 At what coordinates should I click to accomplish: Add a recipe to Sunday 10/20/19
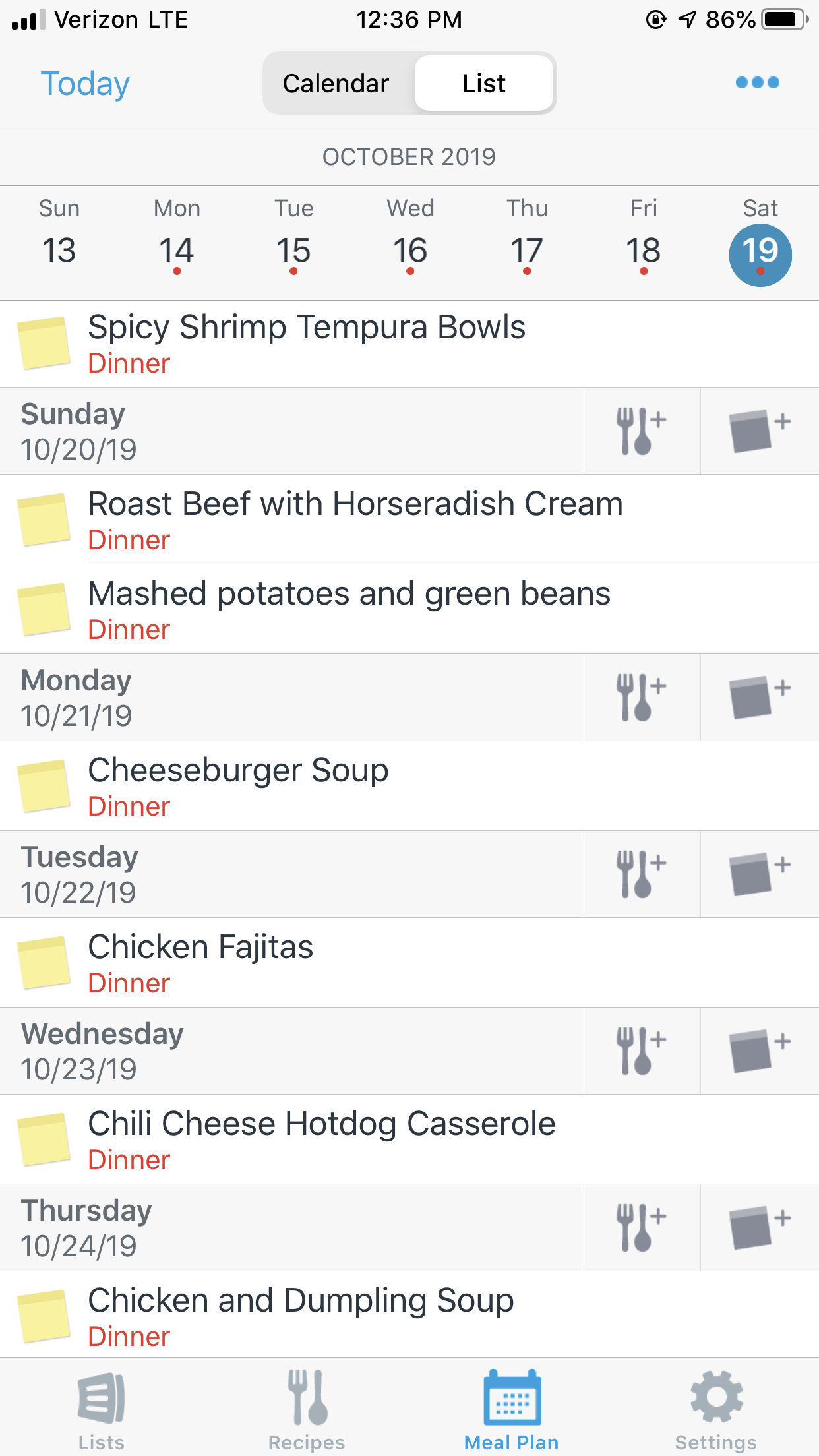click(641, 431)
